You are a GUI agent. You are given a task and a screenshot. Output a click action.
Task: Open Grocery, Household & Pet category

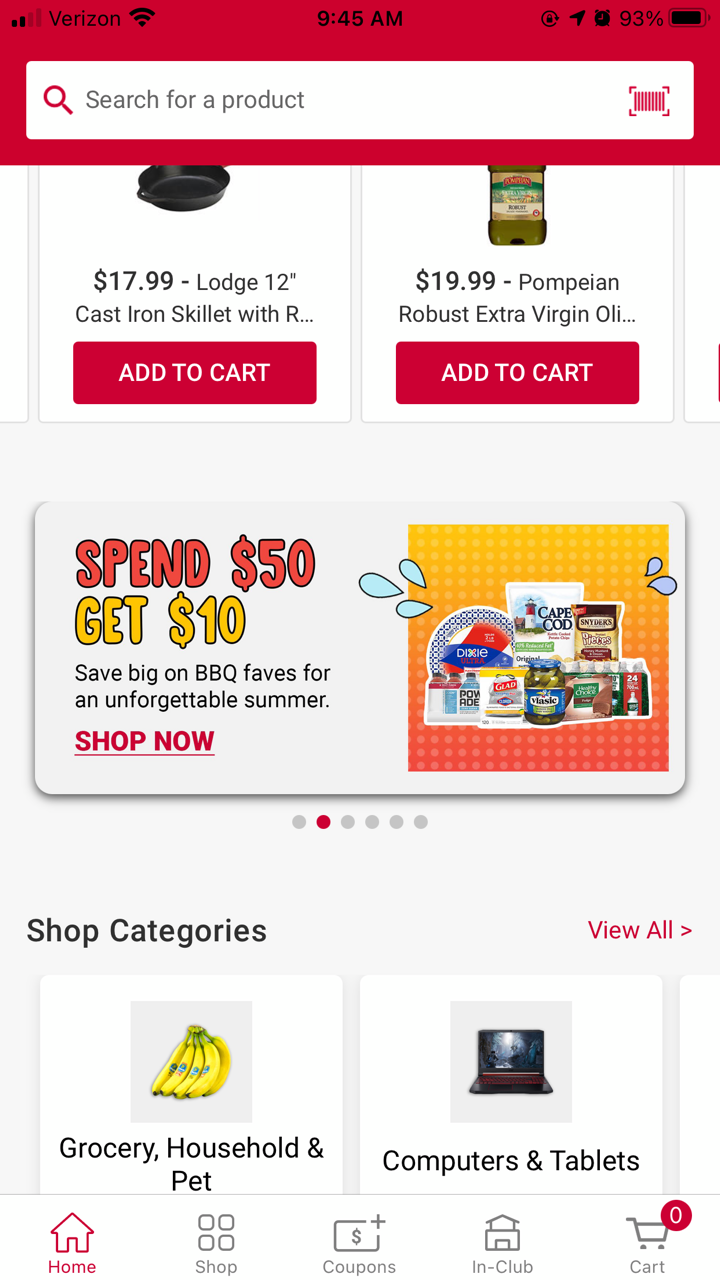tap(191, 1090)
